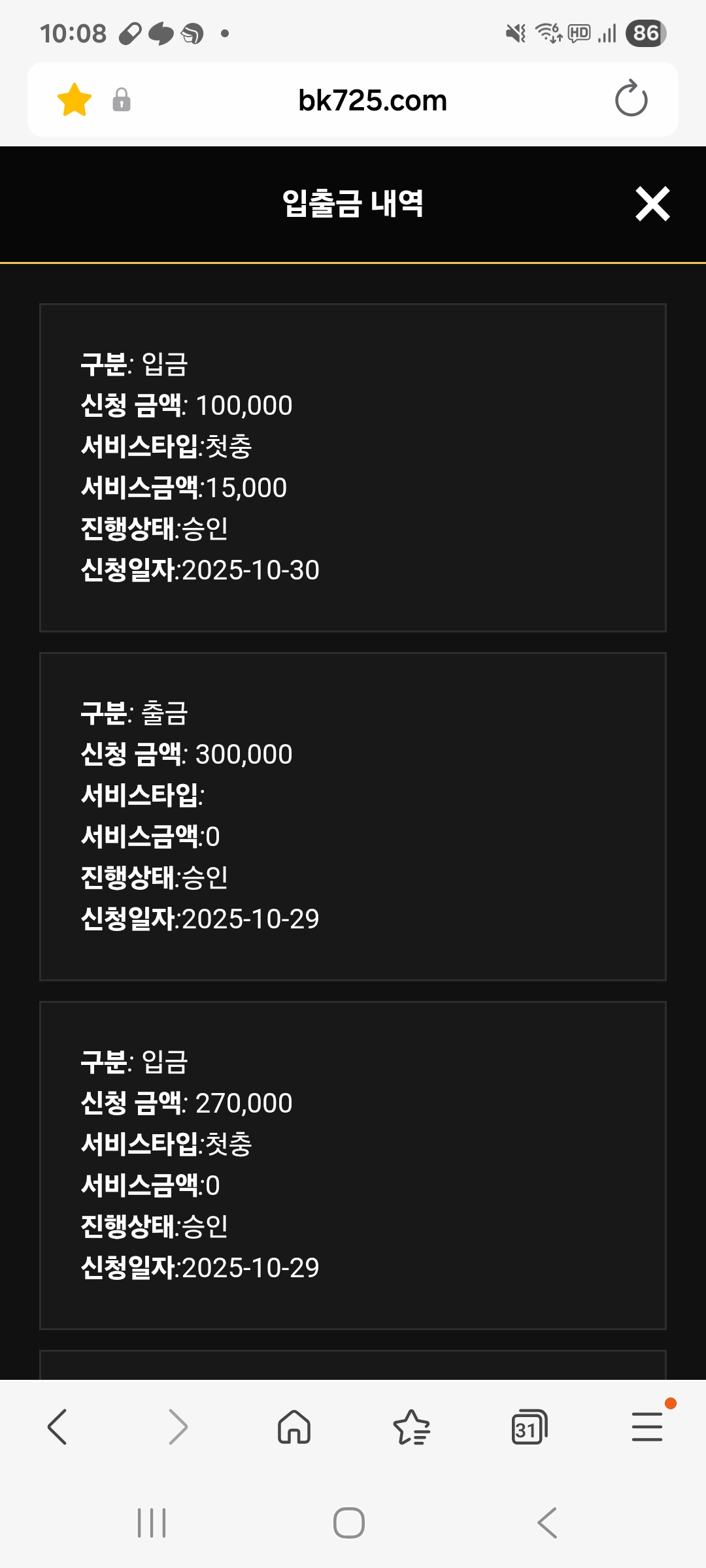Open the browser menu

647,1426
